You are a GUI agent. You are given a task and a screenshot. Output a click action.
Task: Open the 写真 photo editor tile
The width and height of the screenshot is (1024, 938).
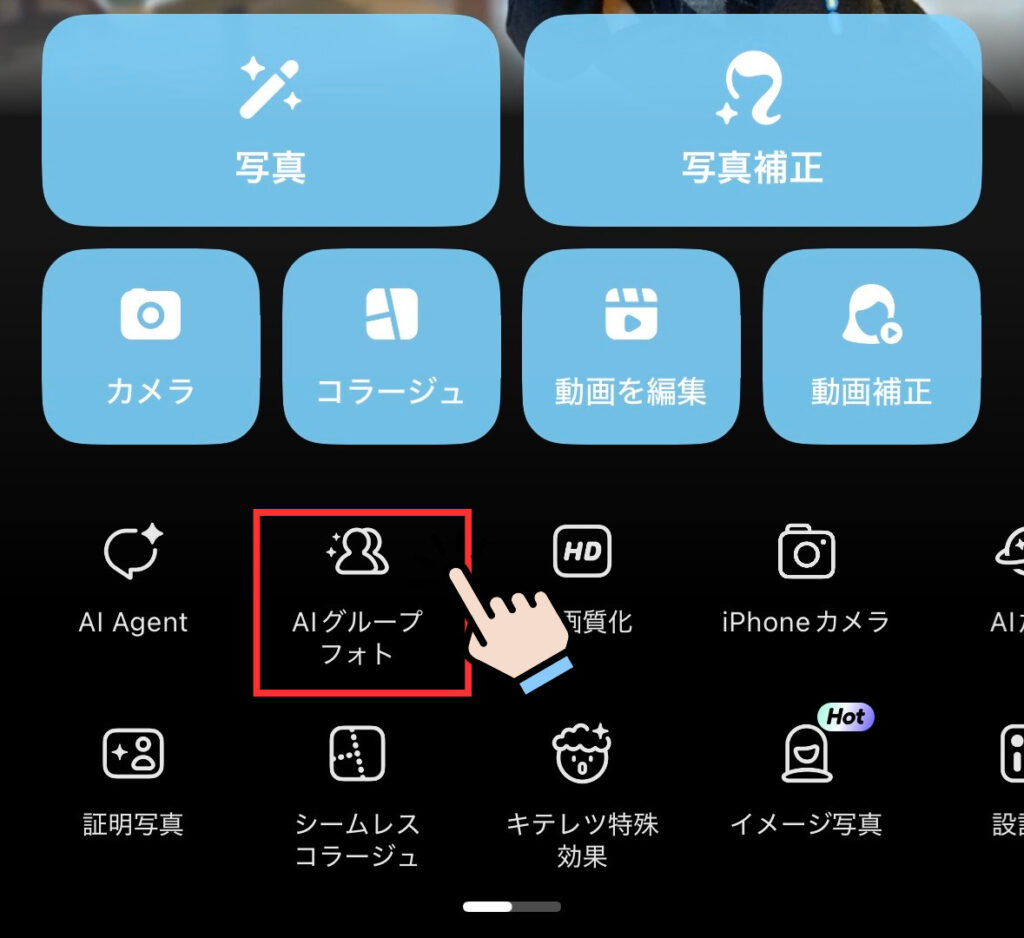[270, 120]
